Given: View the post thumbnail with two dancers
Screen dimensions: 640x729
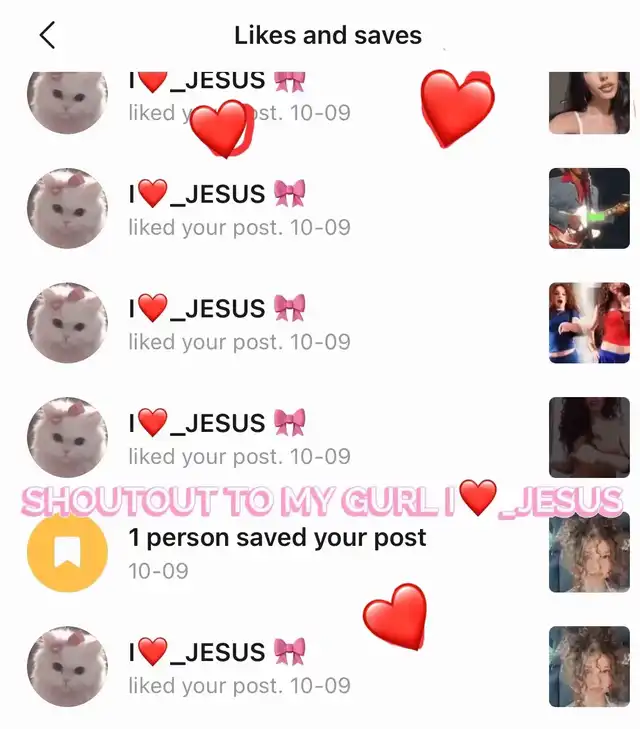Looking at the screenshot, I should (x=588, y=323).
